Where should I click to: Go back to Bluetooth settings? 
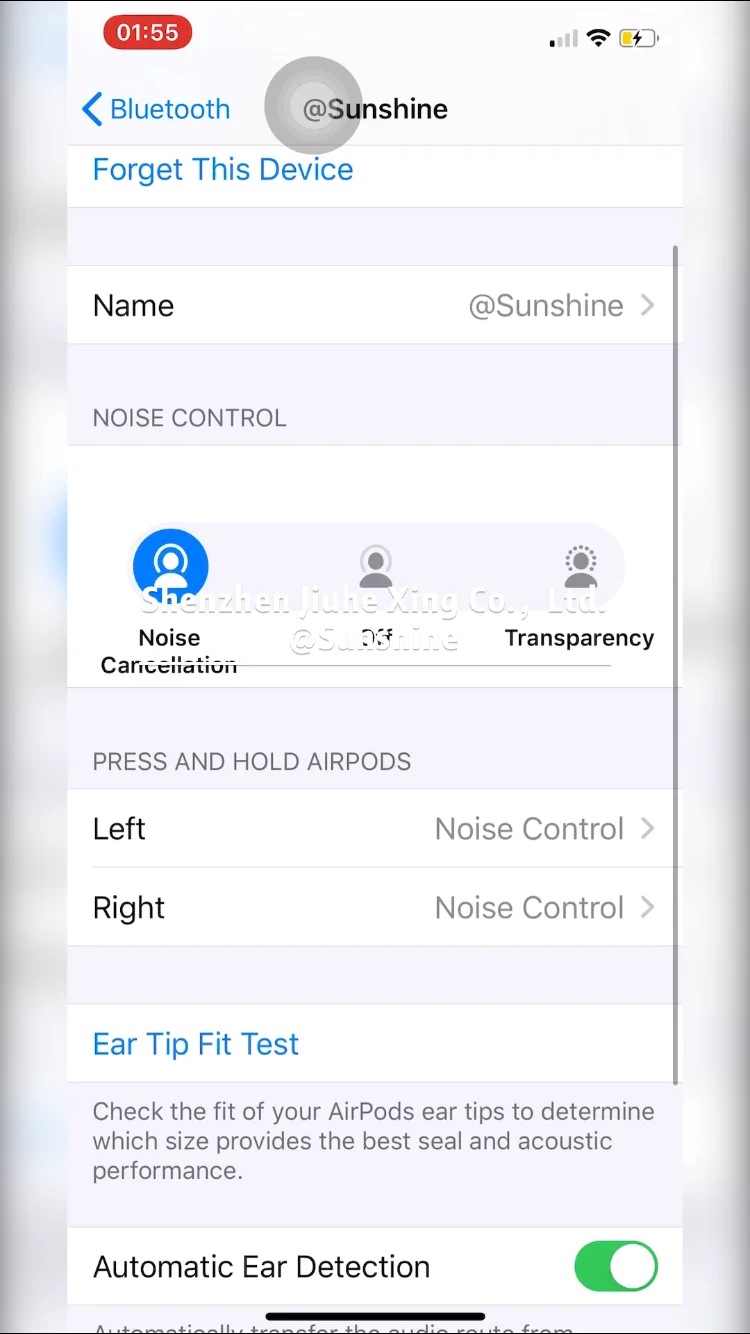156,109
